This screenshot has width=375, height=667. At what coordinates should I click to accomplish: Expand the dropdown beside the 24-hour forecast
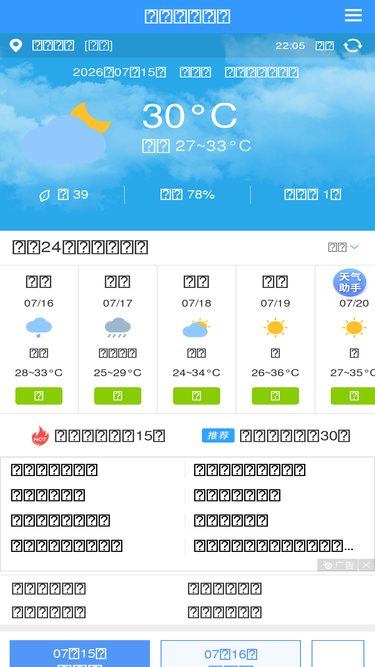coord(344,247)
